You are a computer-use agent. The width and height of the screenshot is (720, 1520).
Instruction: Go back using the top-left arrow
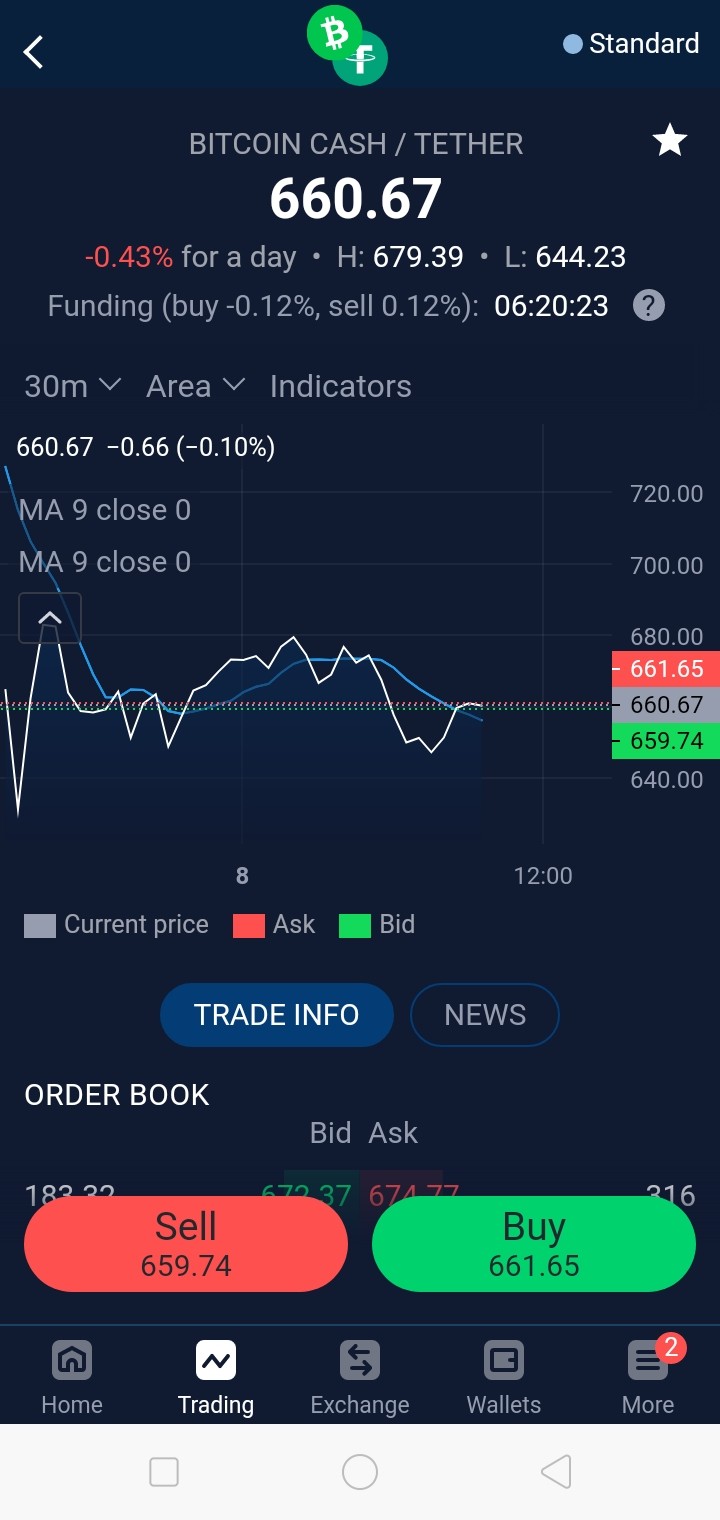(34, 51)
